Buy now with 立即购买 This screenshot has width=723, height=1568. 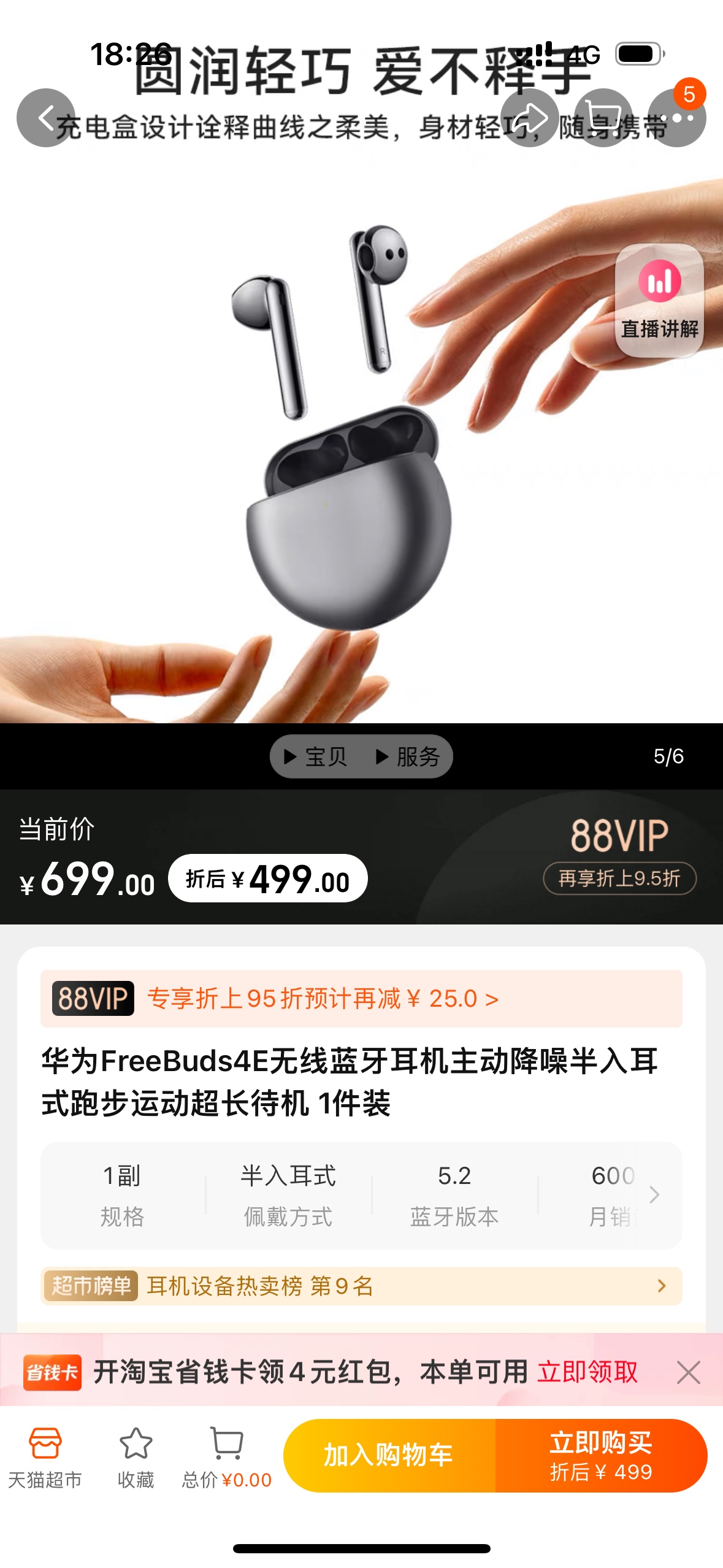coord(601,1455)
